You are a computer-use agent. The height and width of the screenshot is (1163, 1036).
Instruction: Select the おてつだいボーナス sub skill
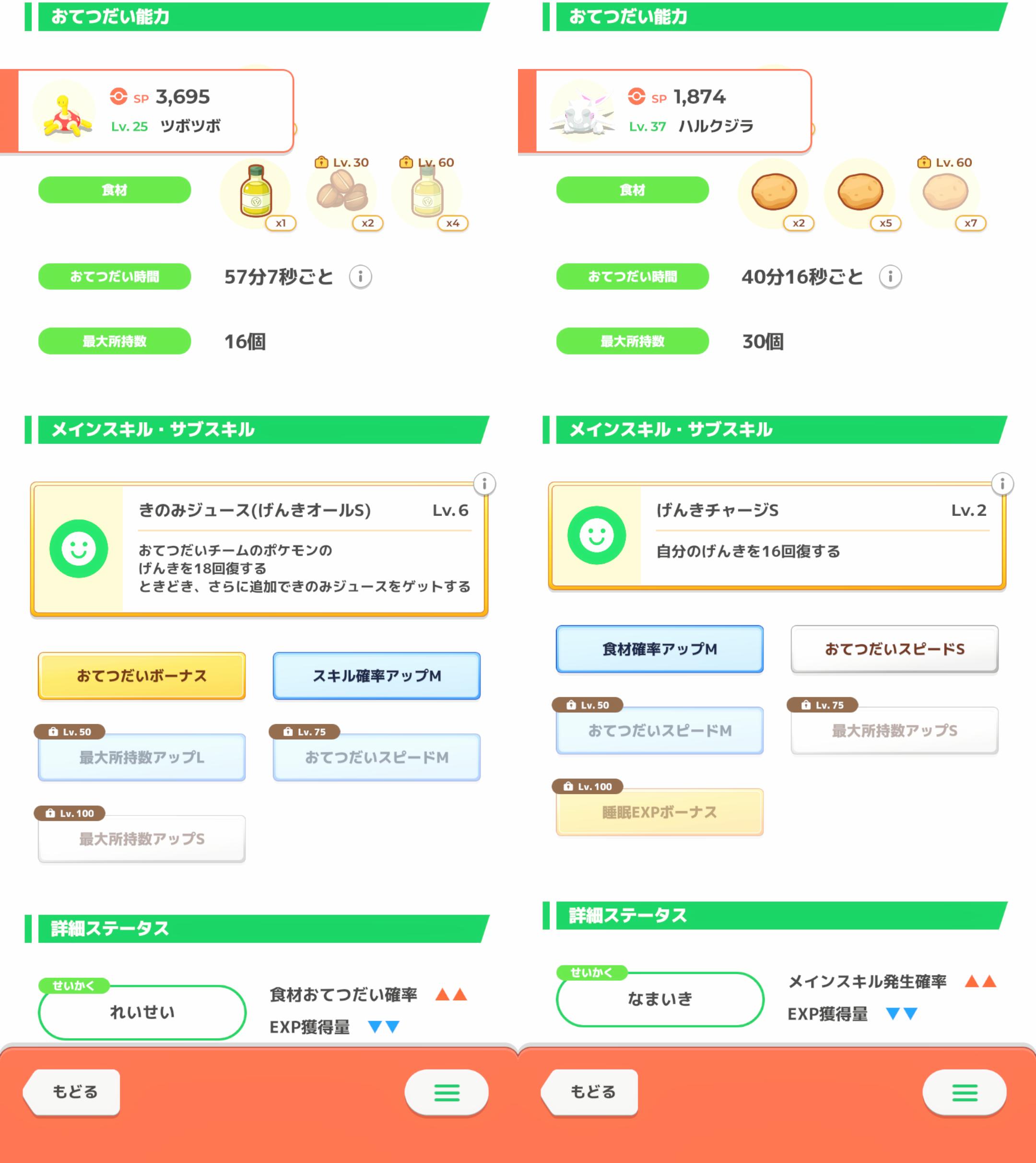click(142, 676)
